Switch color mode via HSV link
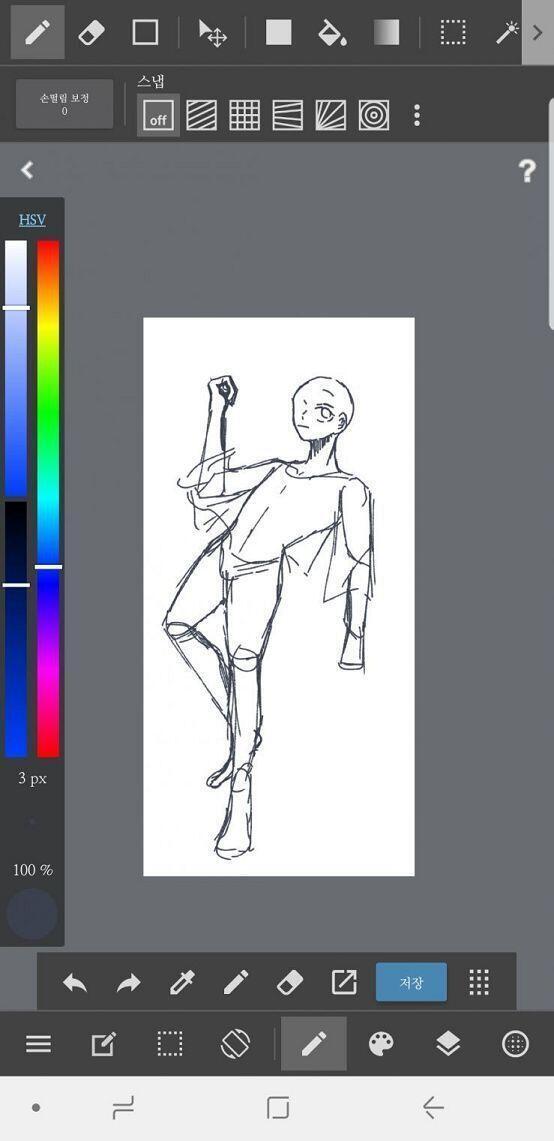 [x=32, y=220]
